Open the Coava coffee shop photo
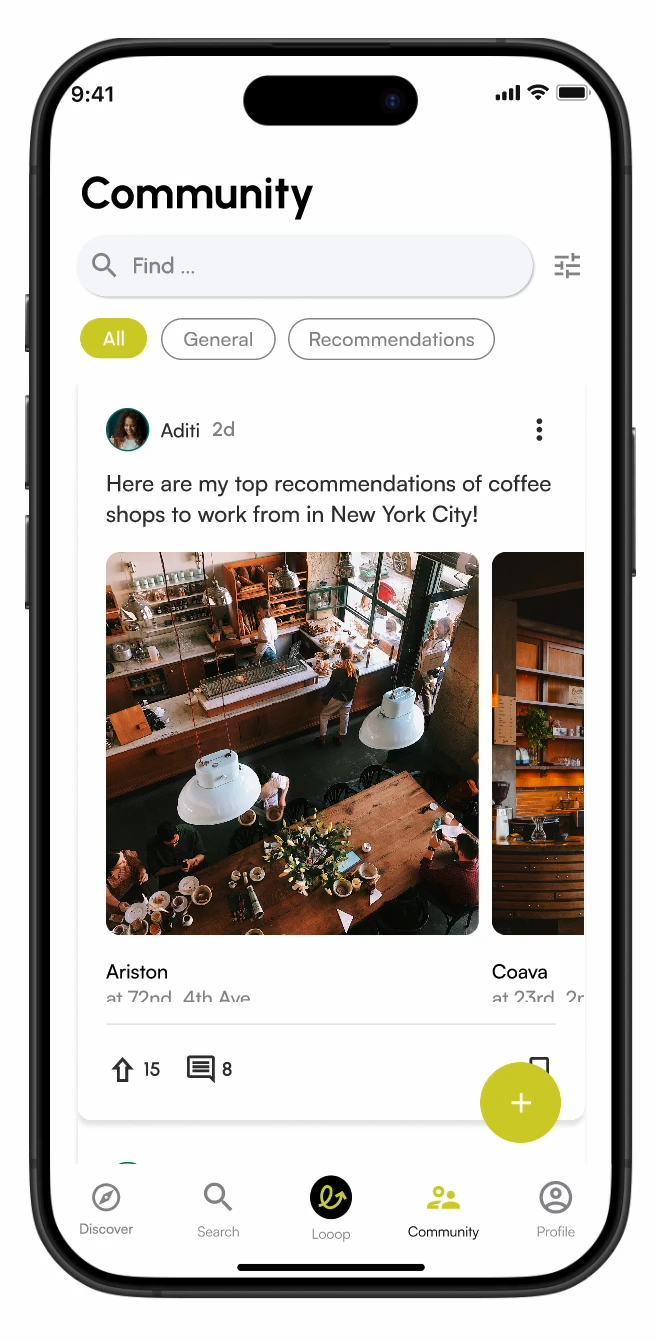The width and height of the screenshot is (658, 1340). point(538,743)
